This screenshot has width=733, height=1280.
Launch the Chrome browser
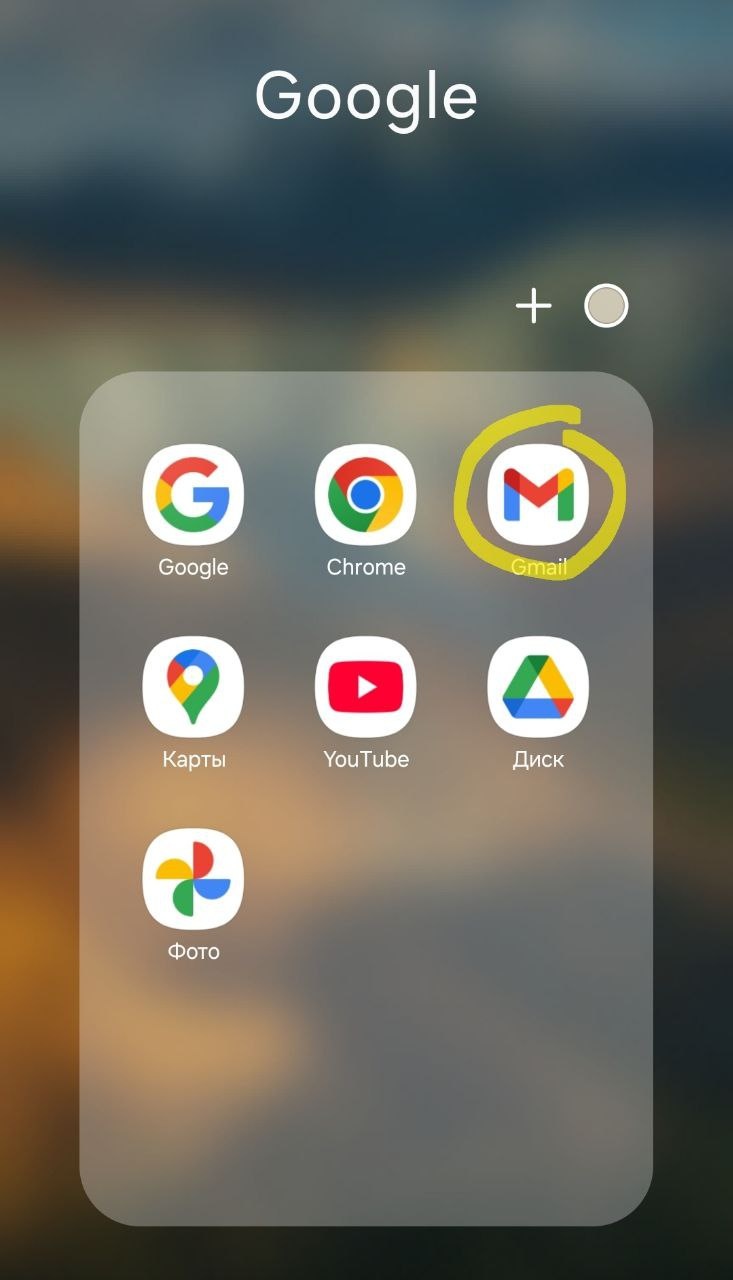pyautogui.click(x=366, y=494)
